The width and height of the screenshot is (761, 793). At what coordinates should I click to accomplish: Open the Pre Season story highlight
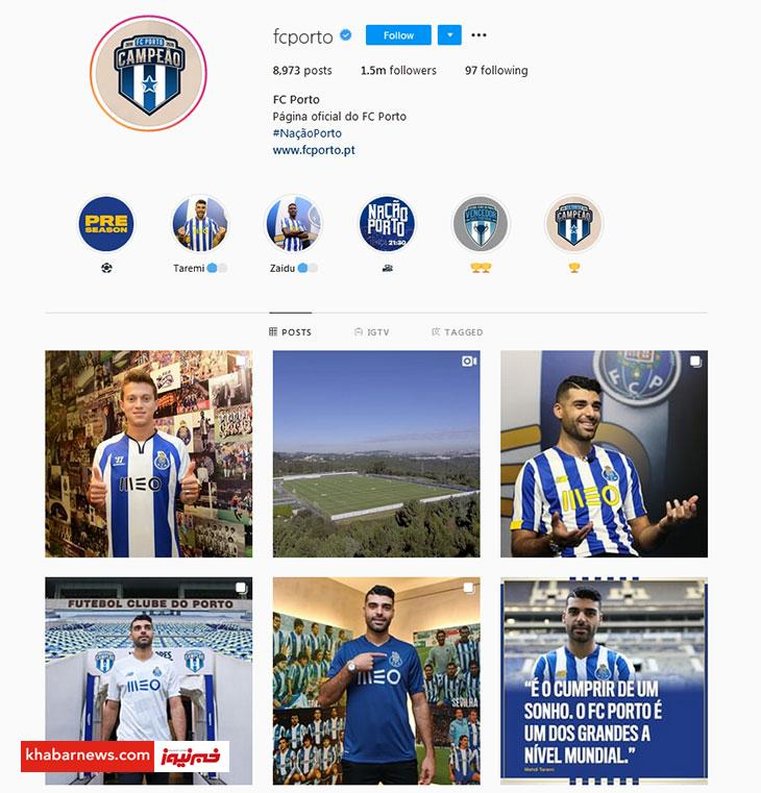click(x=106, y=224)
